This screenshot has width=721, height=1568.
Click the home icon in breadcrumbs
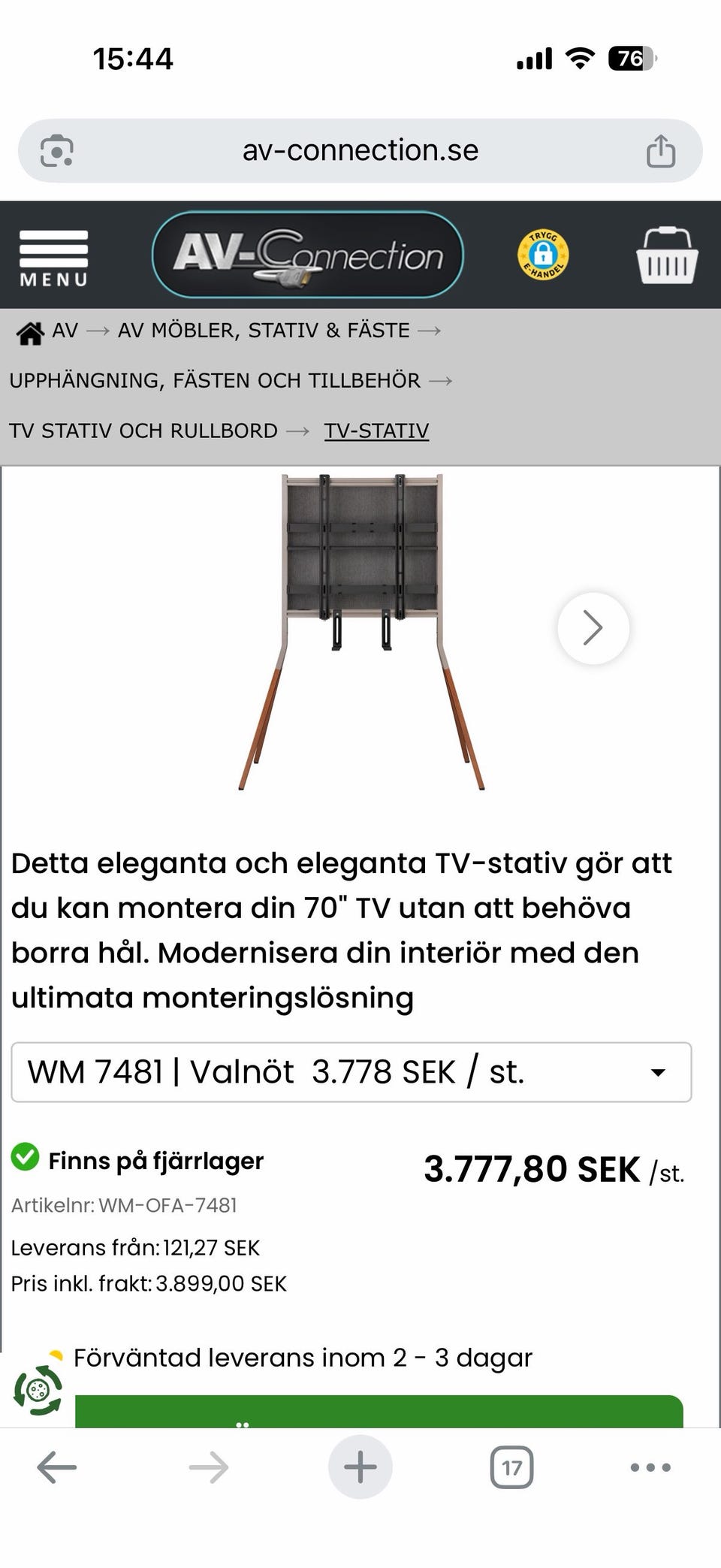pyautogui.click(x=30, y=331)
